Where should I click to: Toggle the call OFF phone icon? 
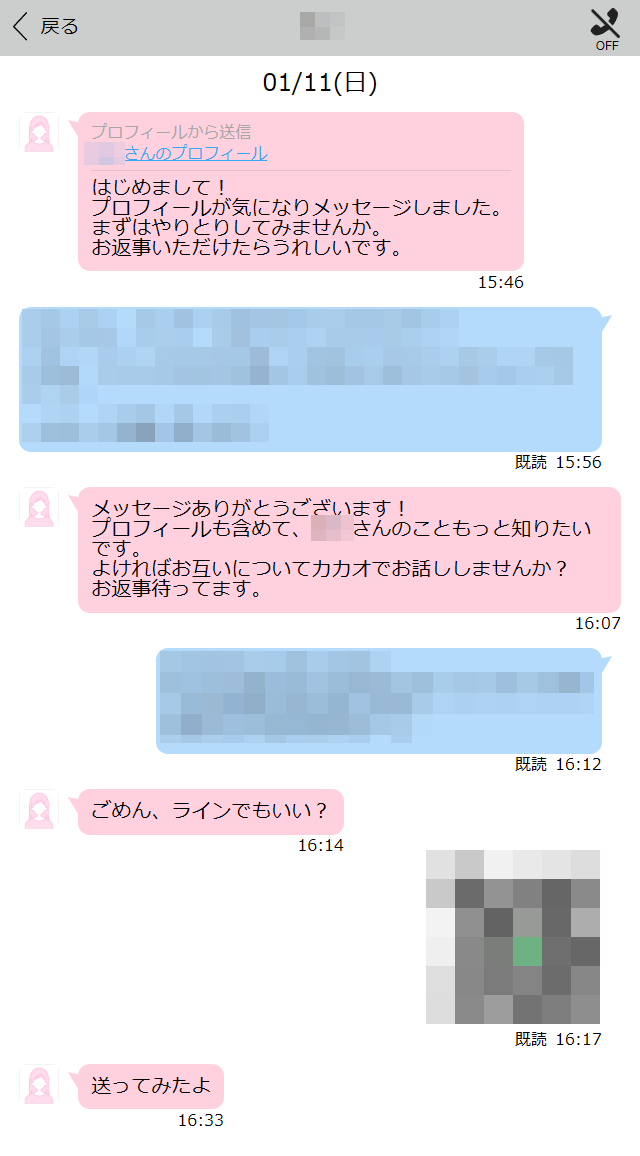(605, 27)
